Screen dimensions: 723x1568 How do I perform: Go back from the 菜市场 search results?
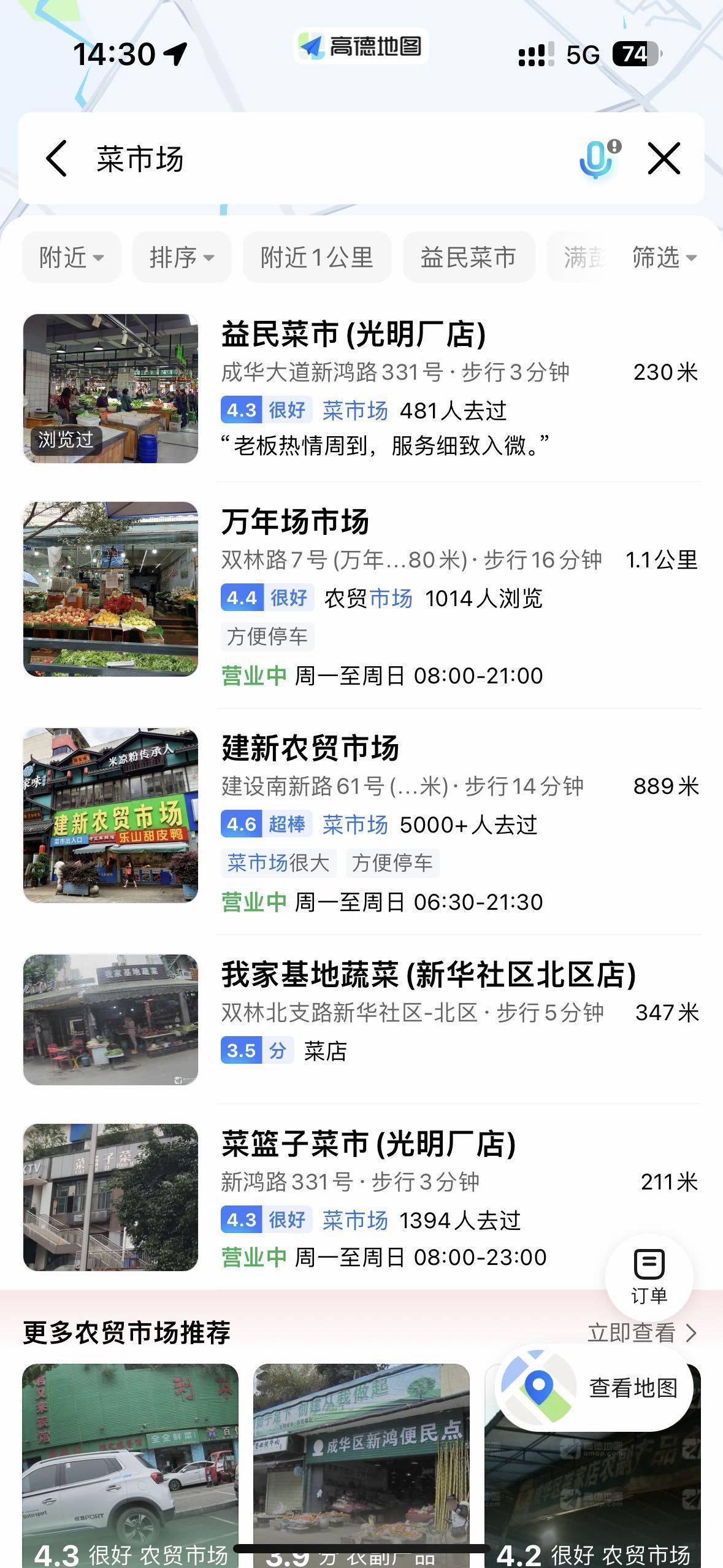tap(56, 158)
